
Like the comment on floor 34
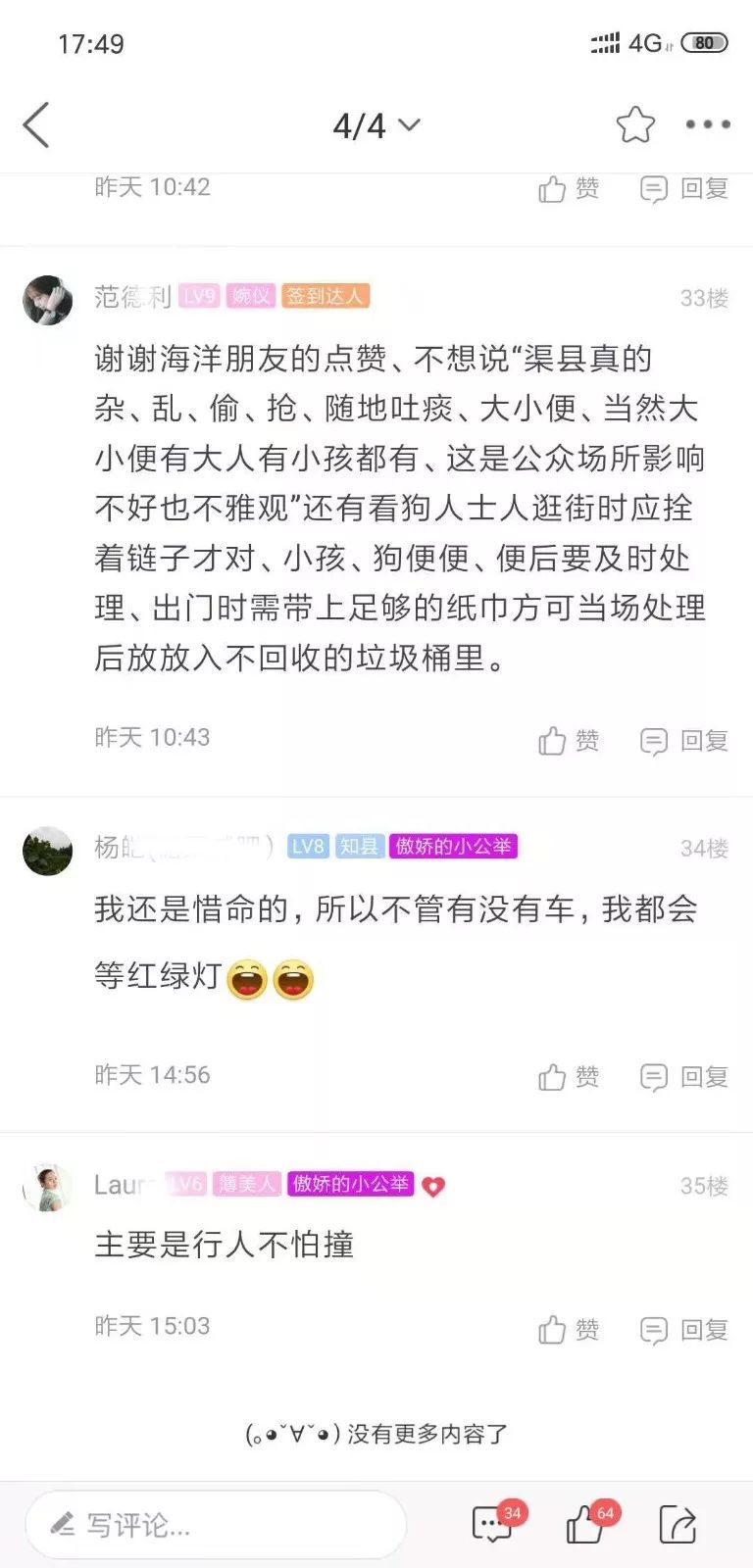tap(569, 1077)
